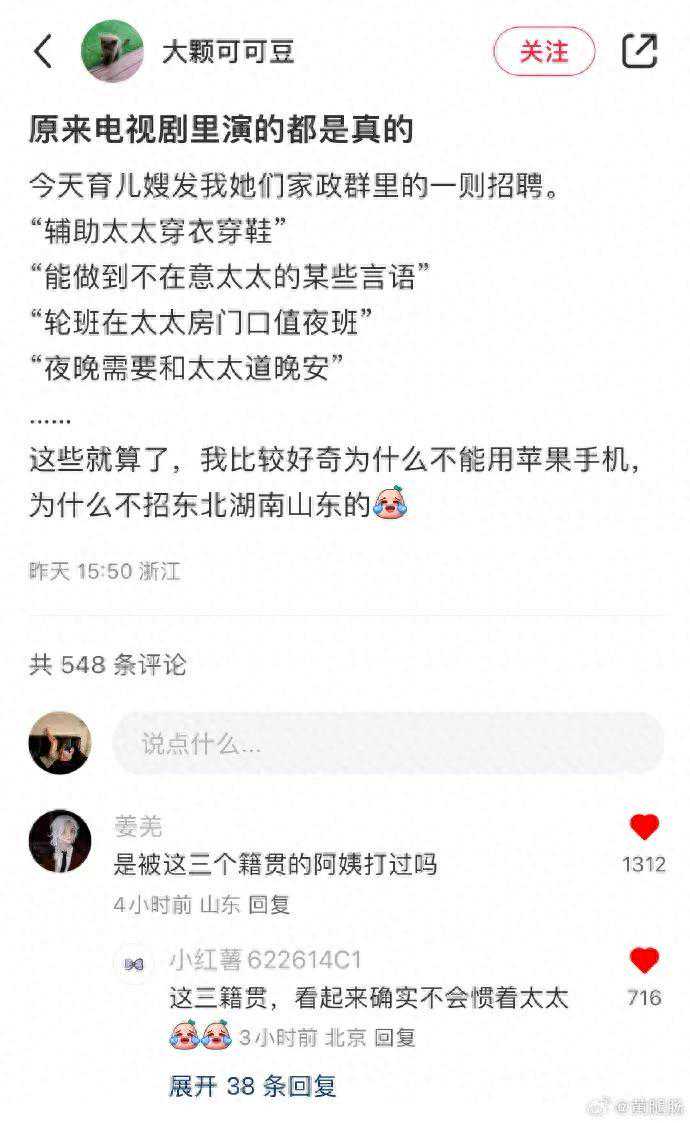Follow the author with 关注 button

543,51
